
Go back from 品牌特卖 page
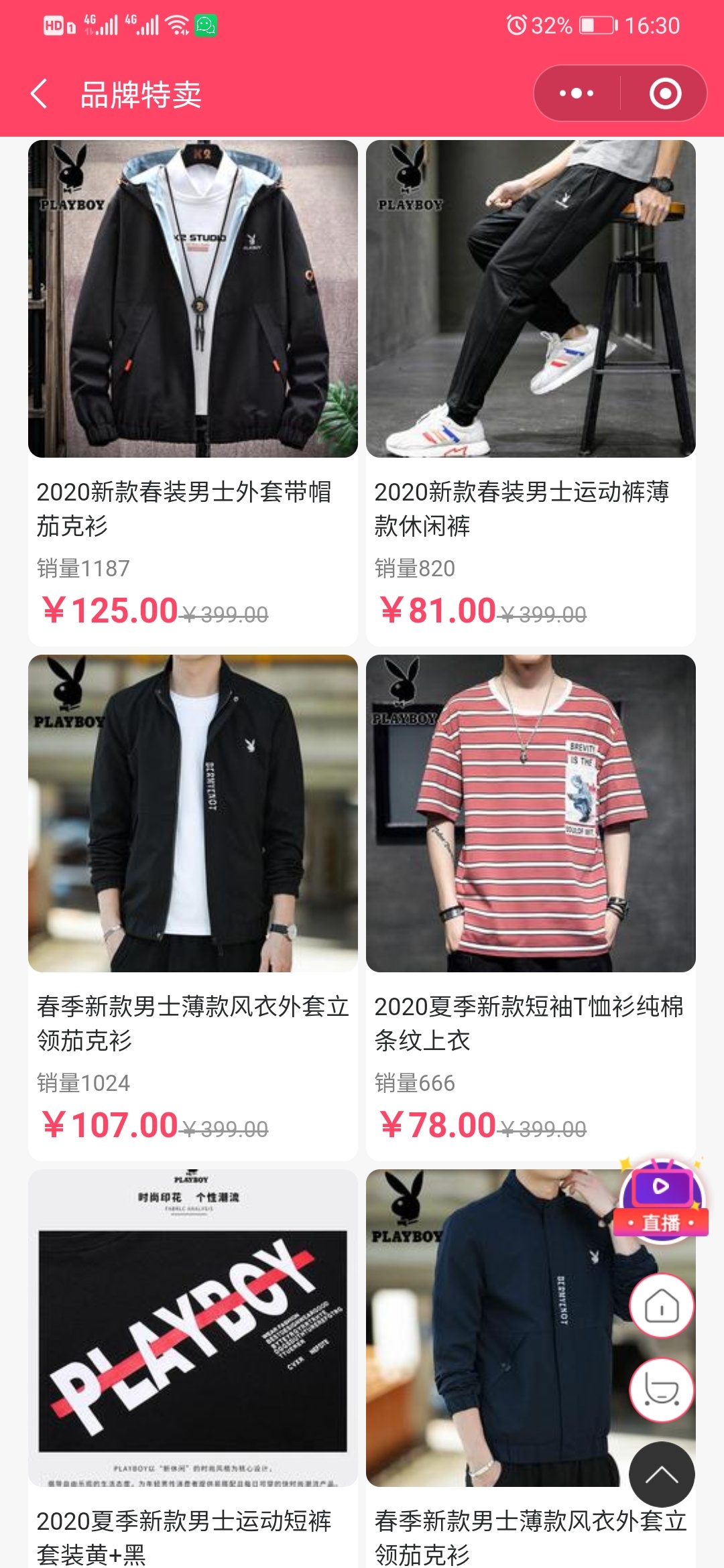[39, 93]
